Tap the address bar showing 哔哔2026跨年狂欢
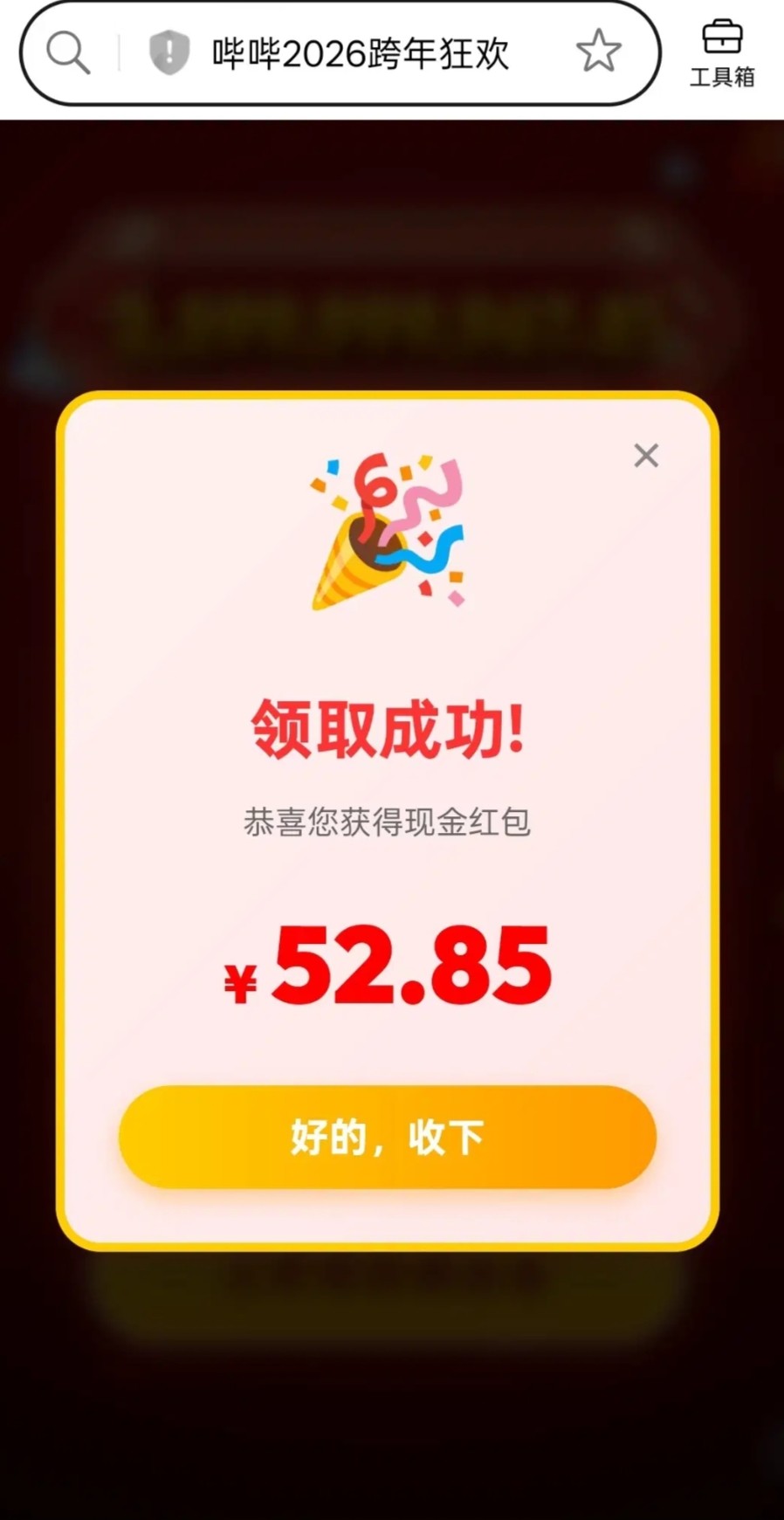Screen dimensions: 784x1520 (x=360, y=54)
